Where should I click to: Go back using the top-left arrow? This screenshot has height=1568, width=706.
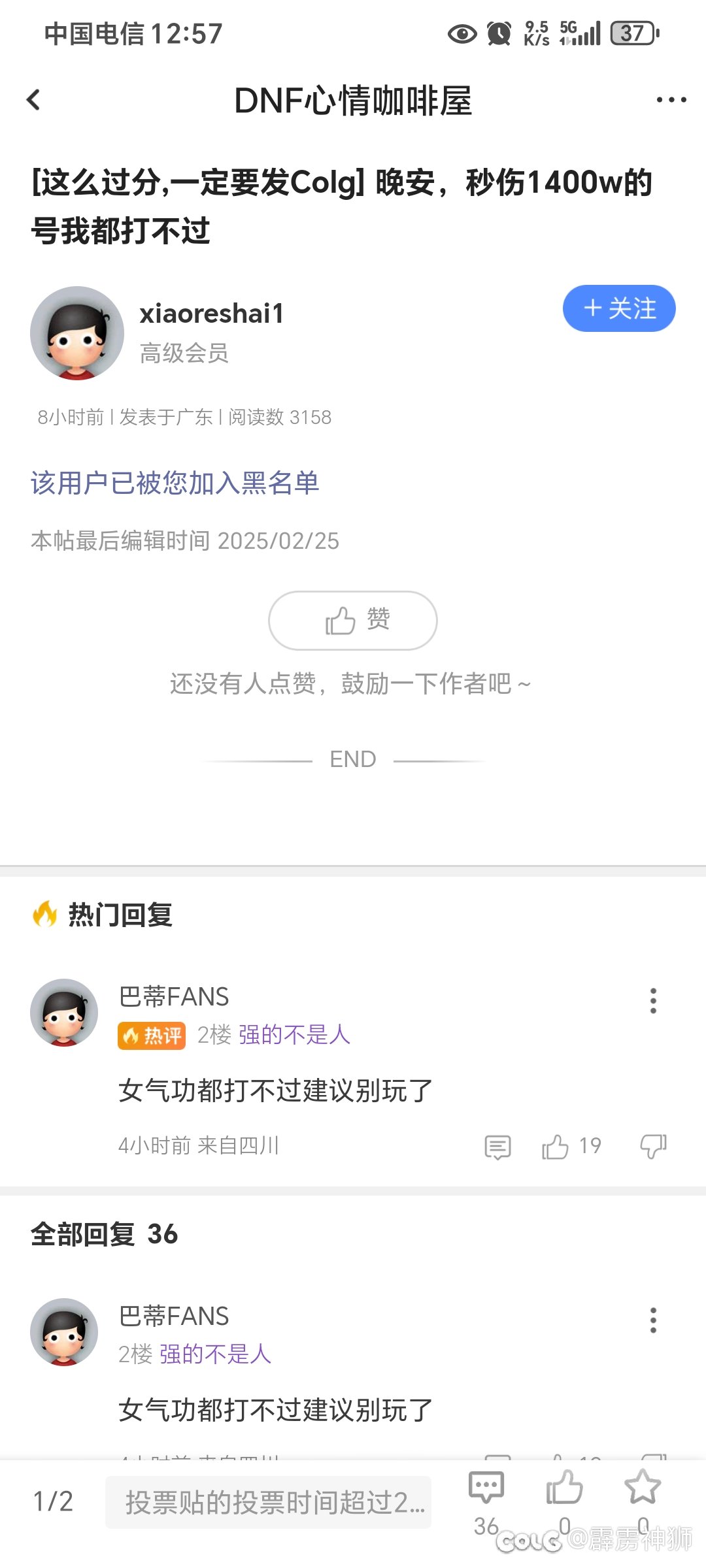33,100
